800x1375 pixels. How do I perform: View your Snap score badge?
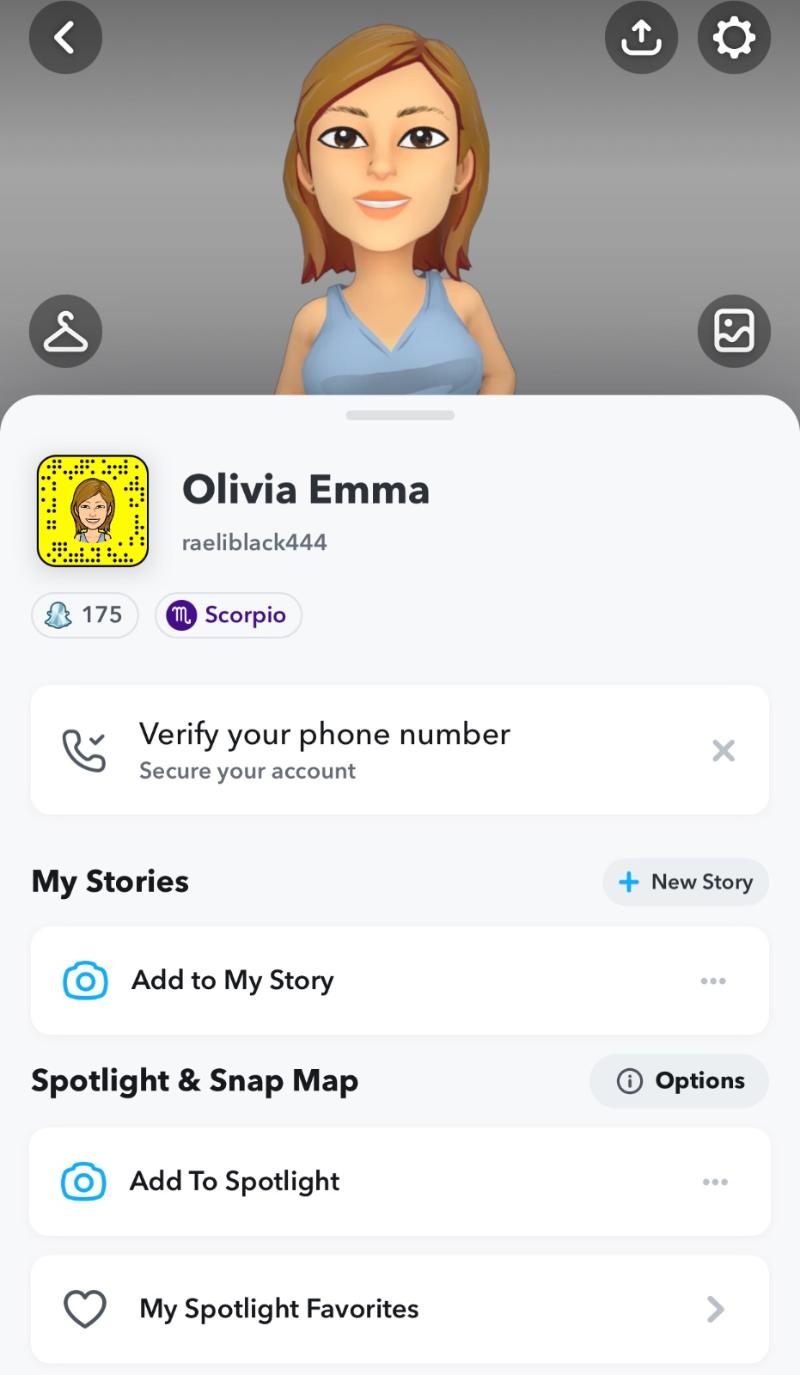click(85, 615)
